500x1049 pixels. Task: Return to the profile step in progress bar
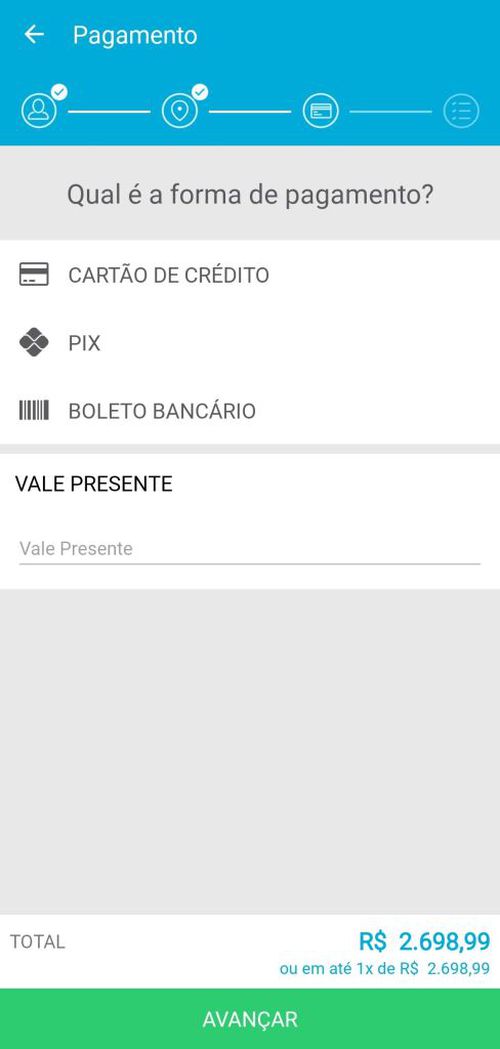[39, 110]
